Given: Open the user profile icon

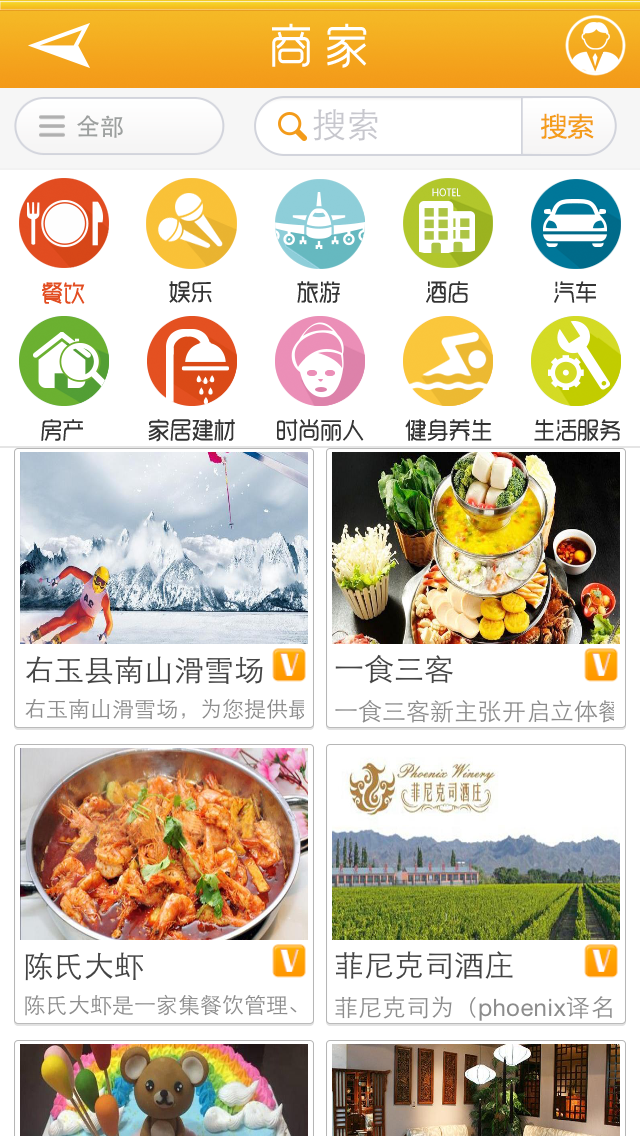Looking at the screenshot, I should (x=595, y=46).
